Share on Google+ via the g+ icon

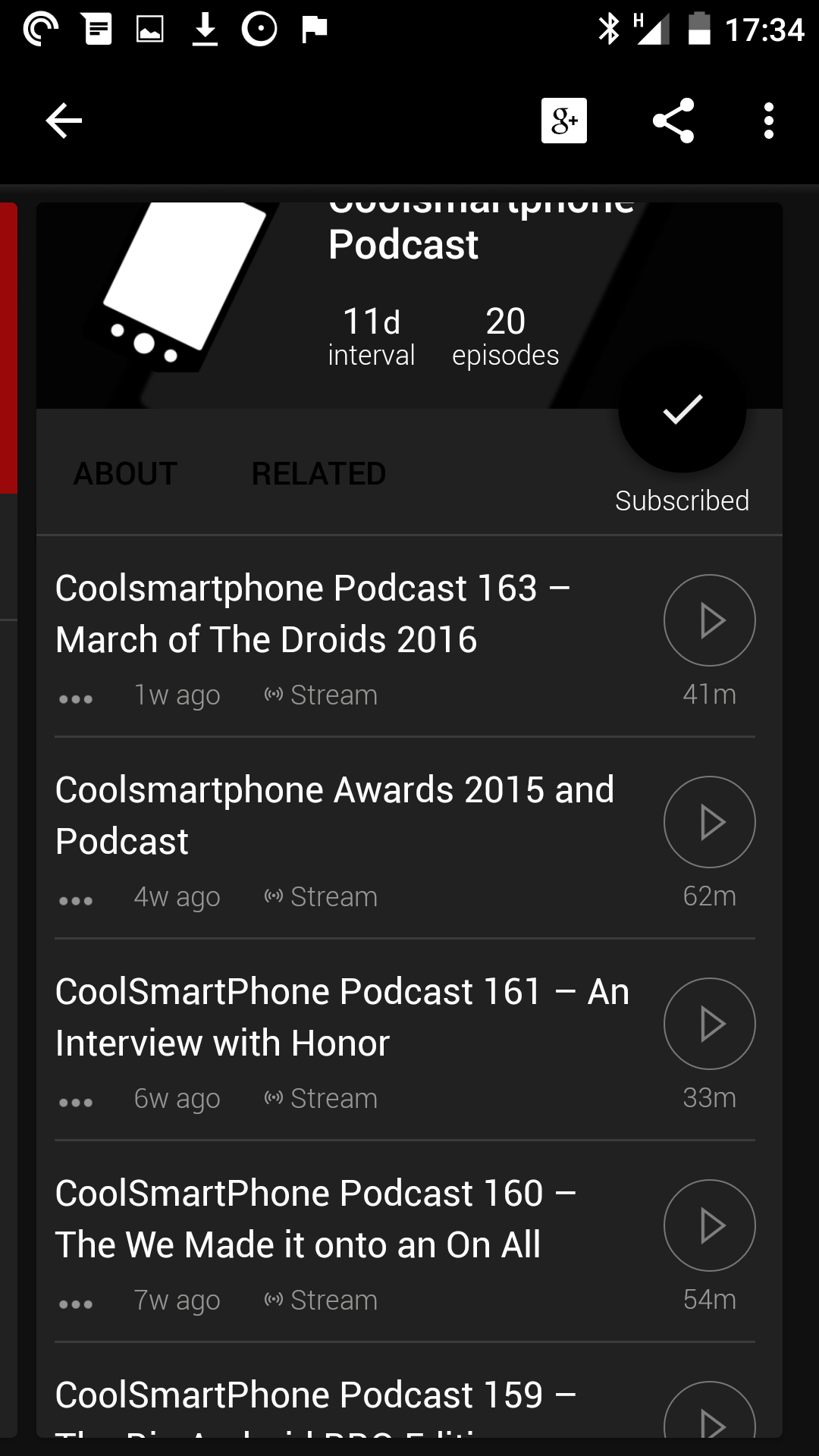[564, 121]
